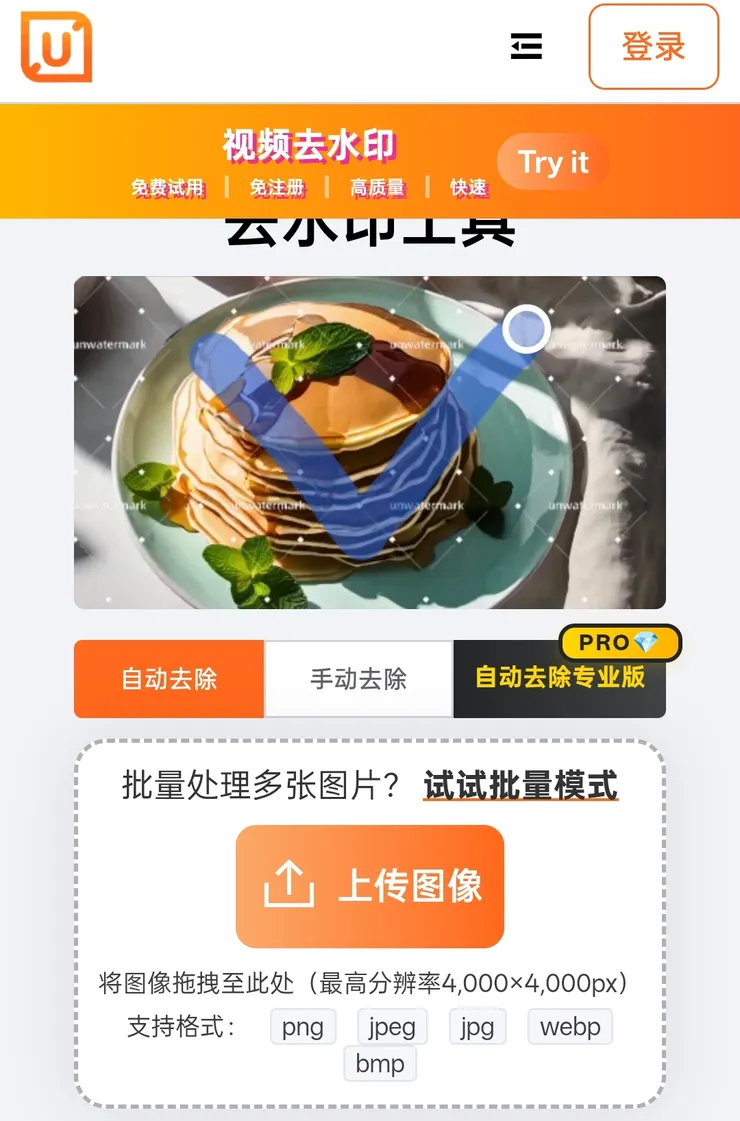Tap the Try it banner button

click(x=553, y=162)
